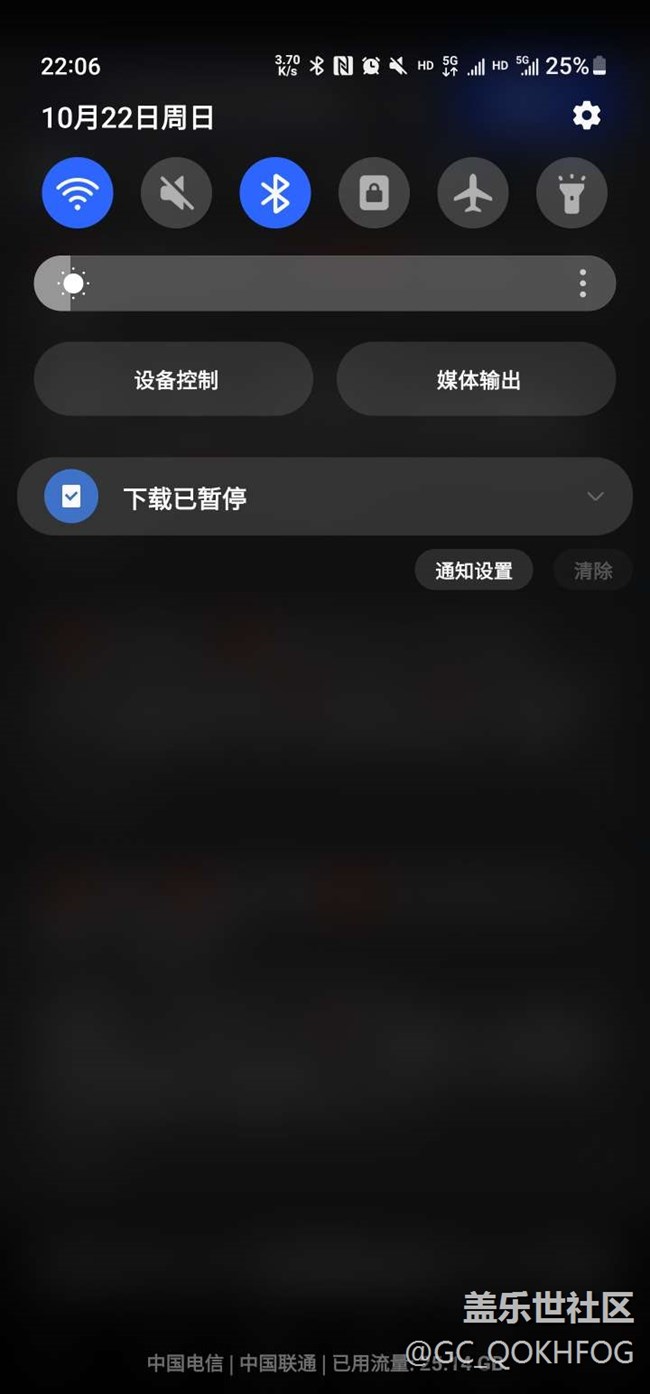Viewport: 650px width, 1394px height.
Task: Turn off the Wi-Fi quick toggle
Action: click(x=77, y=193)
